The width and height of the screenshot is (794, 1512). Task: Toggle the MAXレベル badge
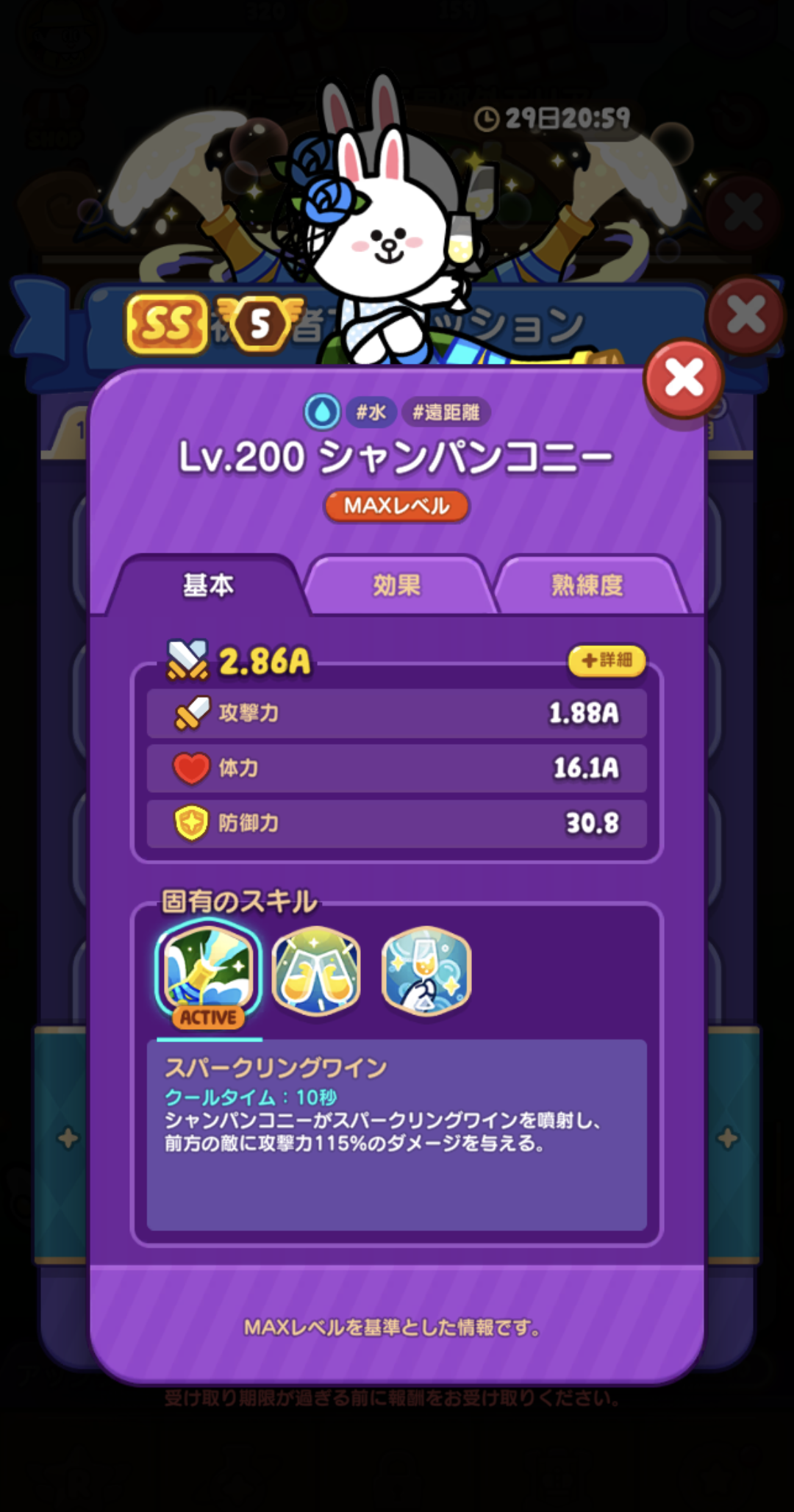397,506
